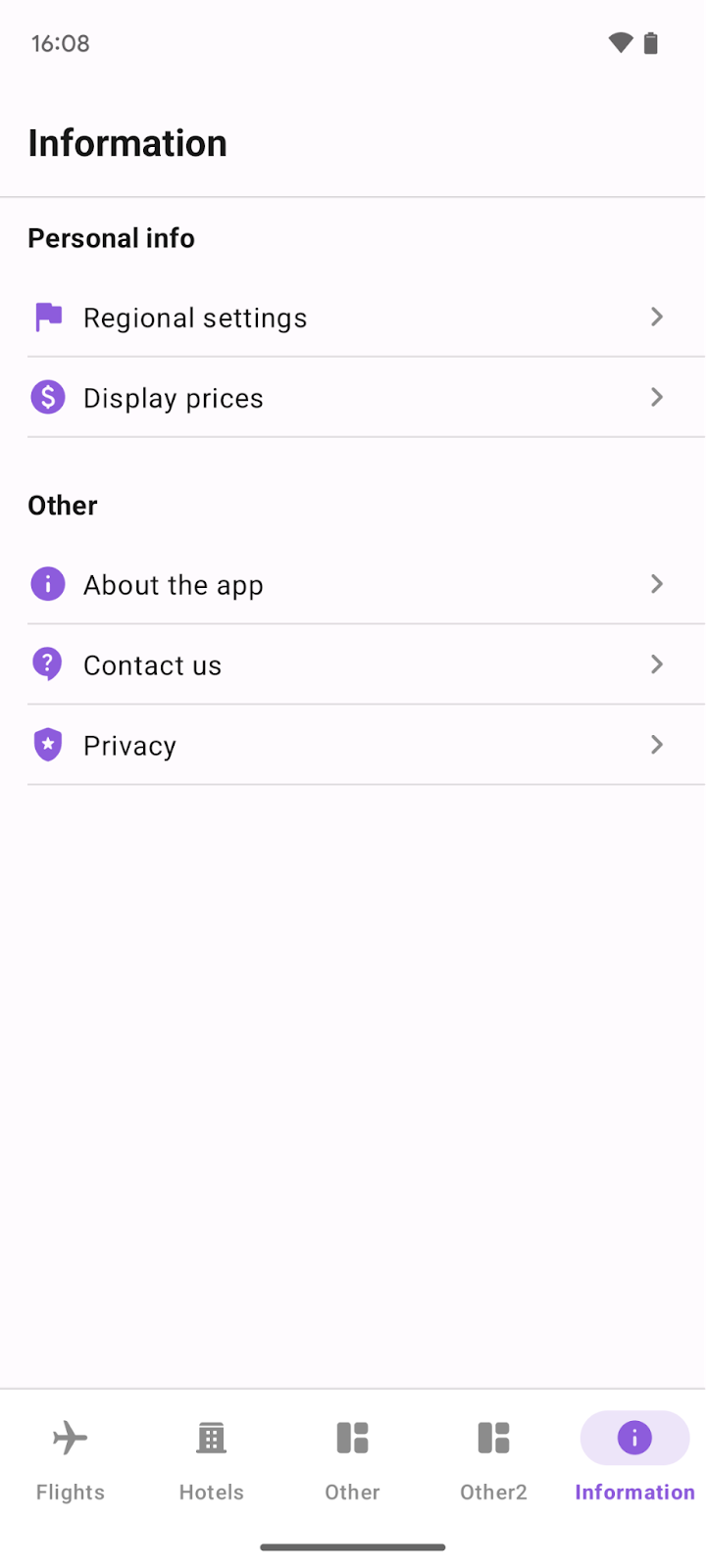Screen dimensions: 706x1568
Task: Switch to the Hotels tab
Action: [212, 1460]
